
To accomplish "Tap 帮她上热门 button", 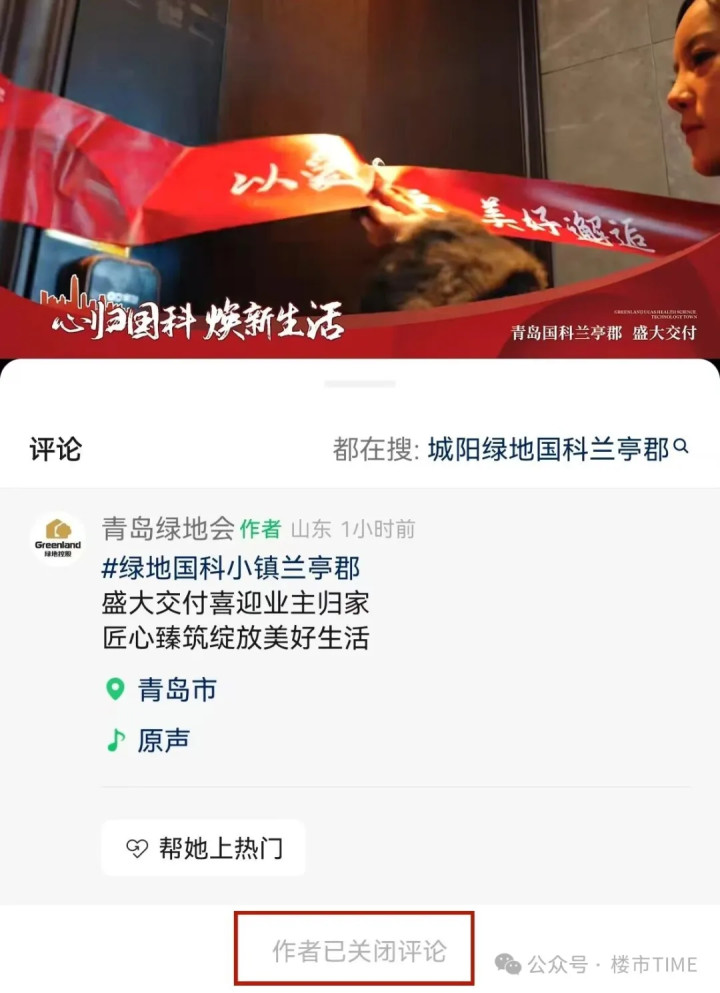I will pyautogui.click(x=204, y=848).
